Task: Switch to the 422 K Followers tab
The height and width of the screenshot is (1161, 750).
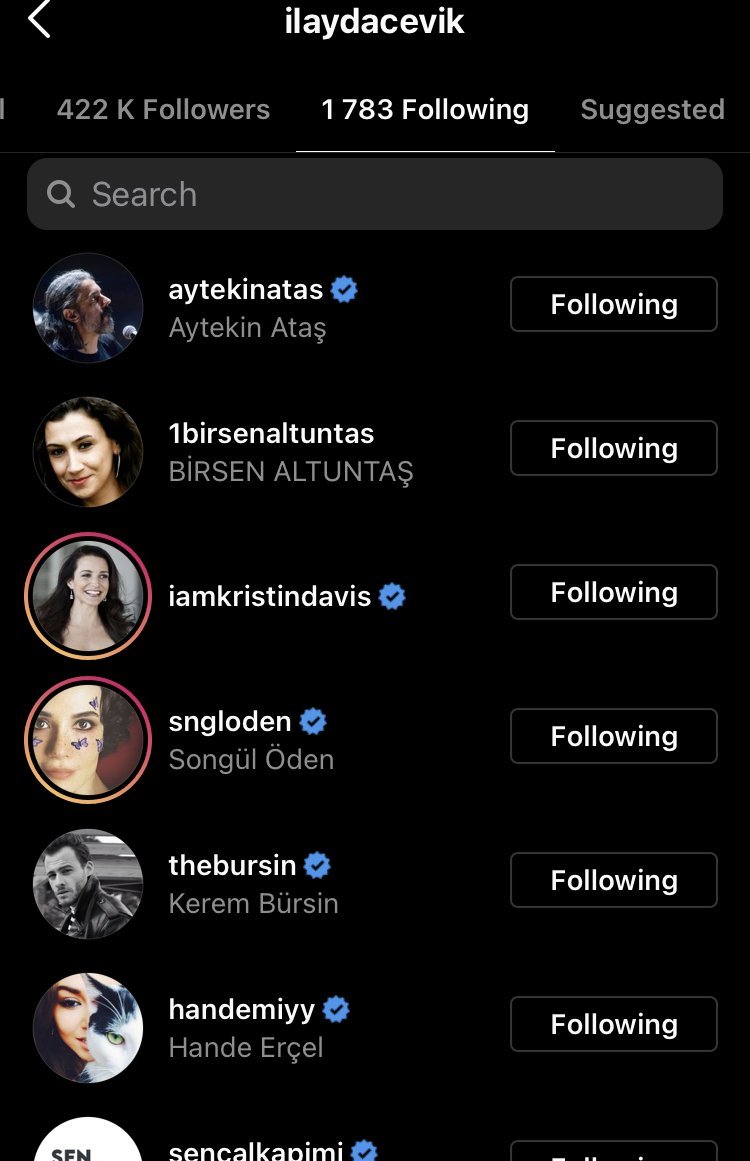Action: click(x=163, y=110)
